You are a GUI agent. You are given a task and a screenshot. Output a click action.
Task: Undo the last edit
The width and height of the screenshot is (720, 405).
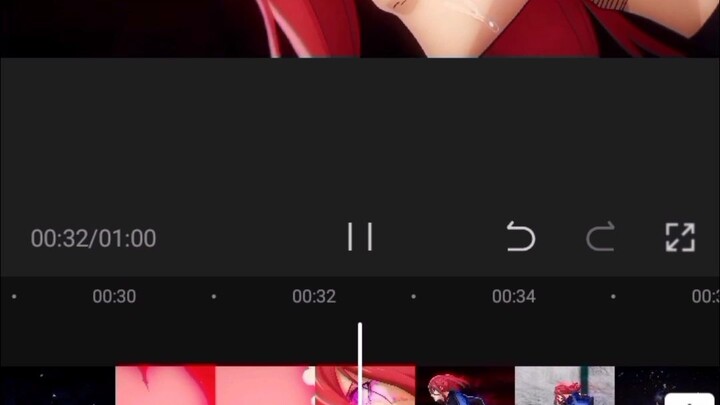520,237
